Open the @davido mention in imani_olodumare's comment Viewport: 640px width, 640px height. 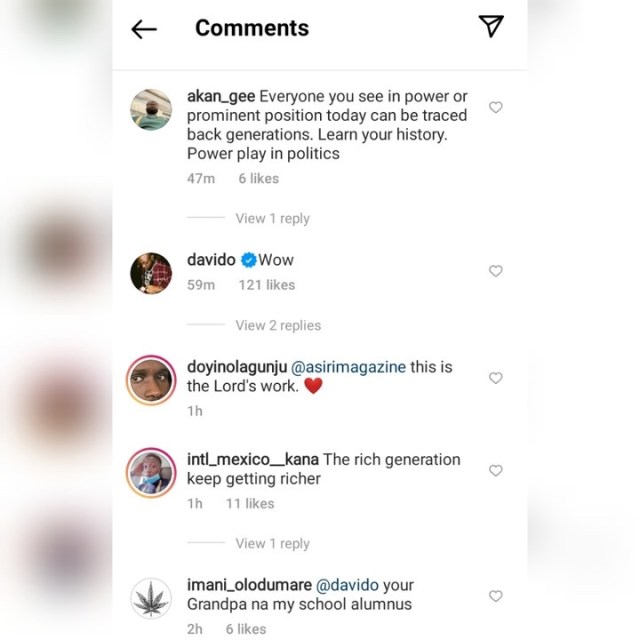[347, 585]
